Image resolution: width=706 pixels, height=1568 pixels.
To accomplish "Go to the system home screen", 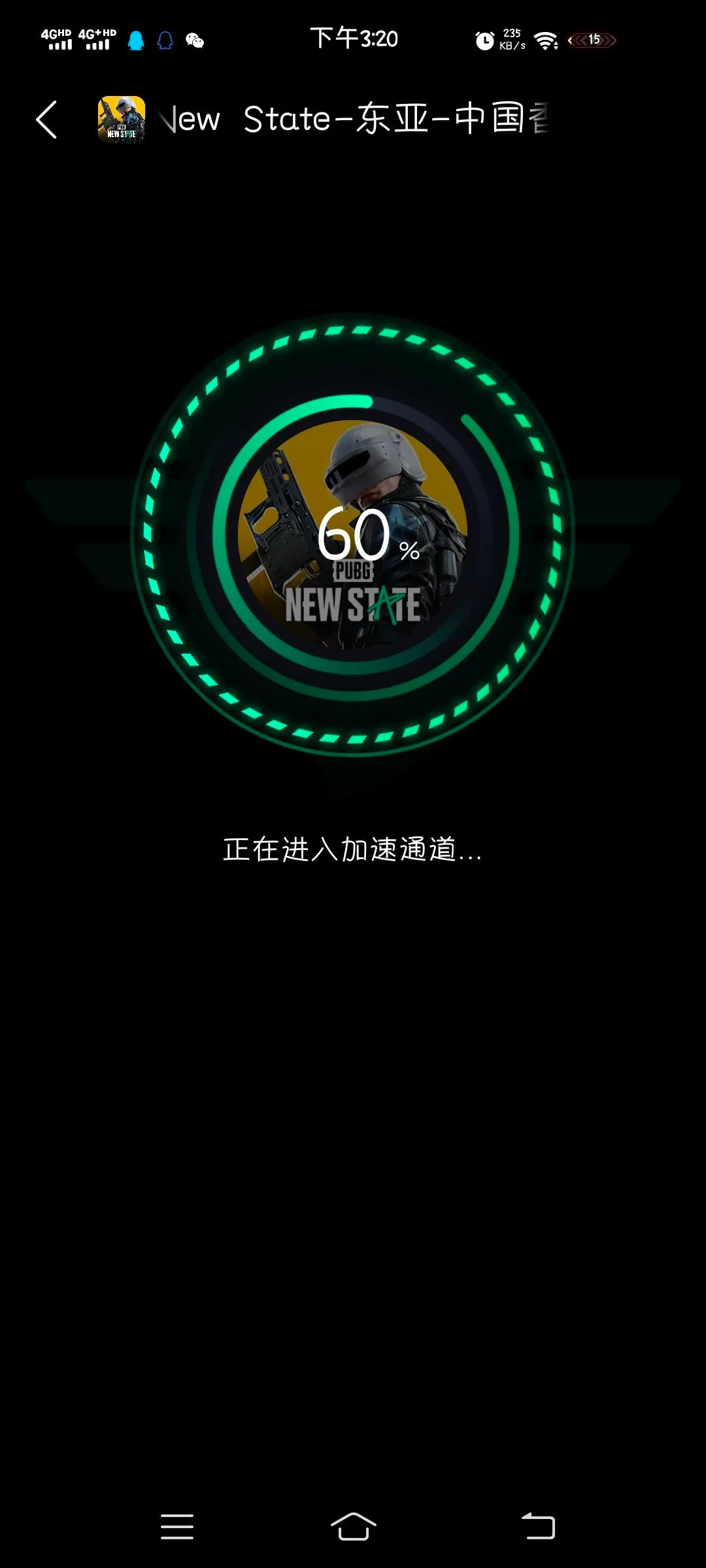I will tap(353, 1526).
